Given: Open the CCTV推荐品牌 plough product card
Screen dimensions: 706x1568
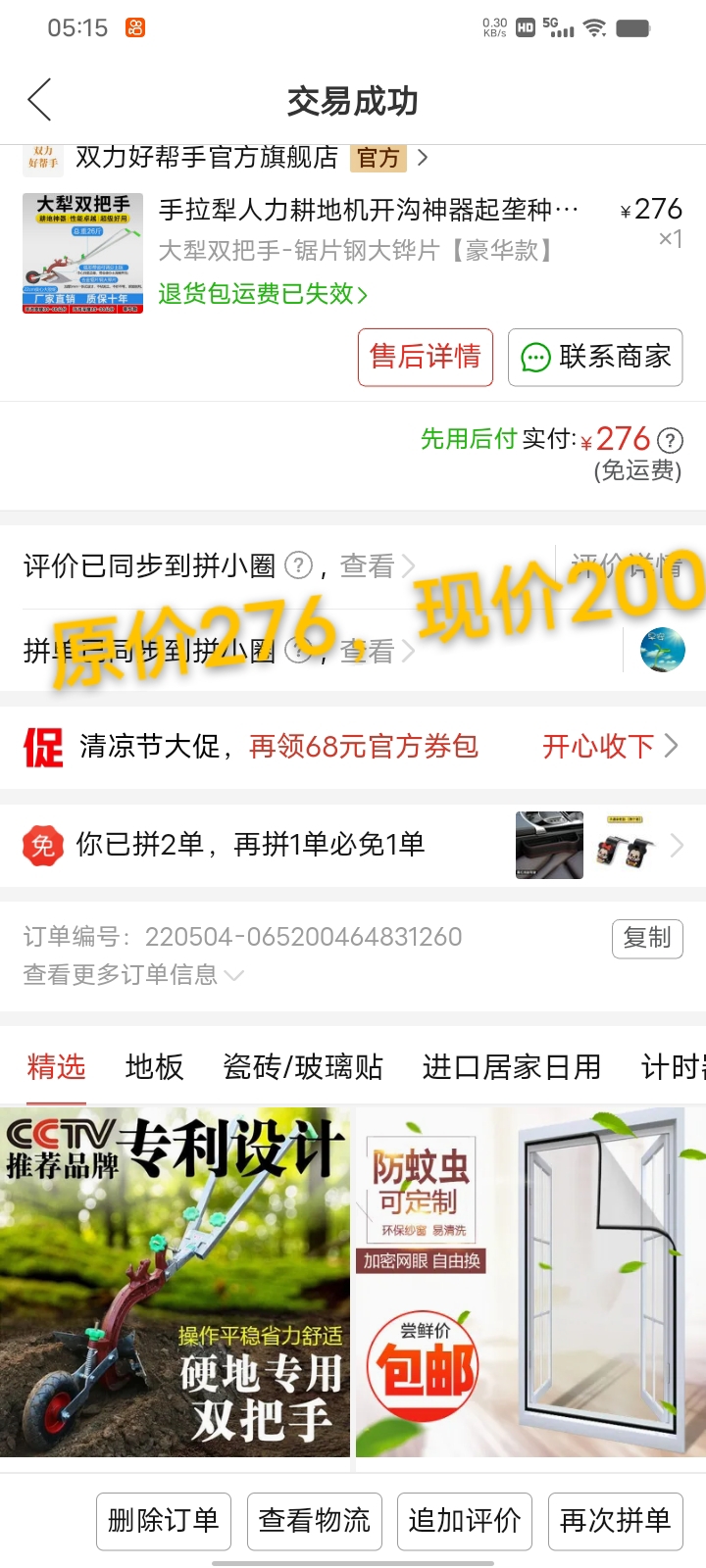Looking at the screenshot, I should click(176, 1282).
